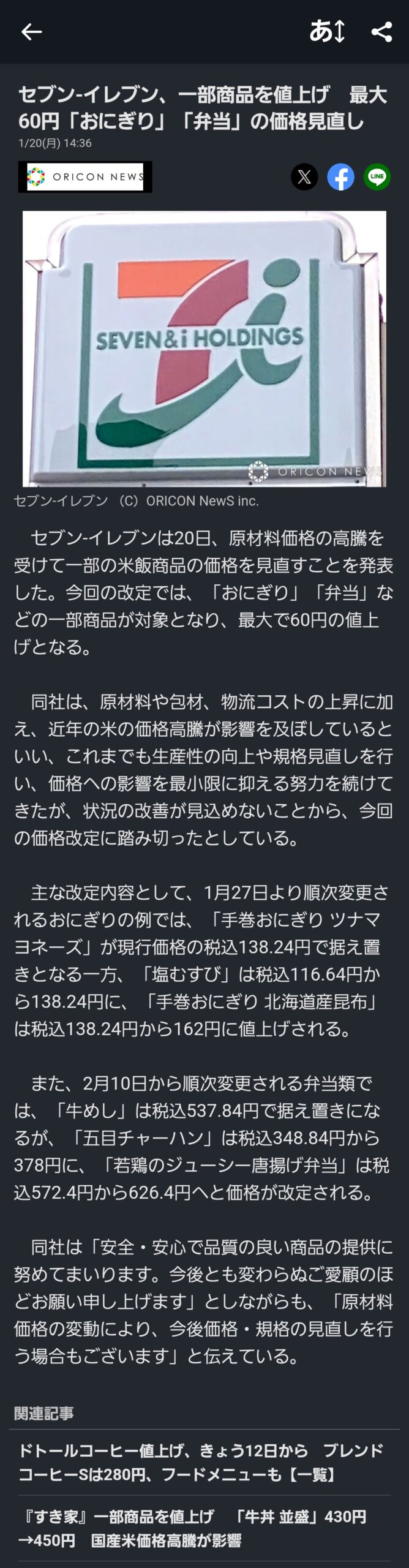Open the share icon in top bar
Image resolution: width=409 pixels, height=1568 pixels.
381,32
